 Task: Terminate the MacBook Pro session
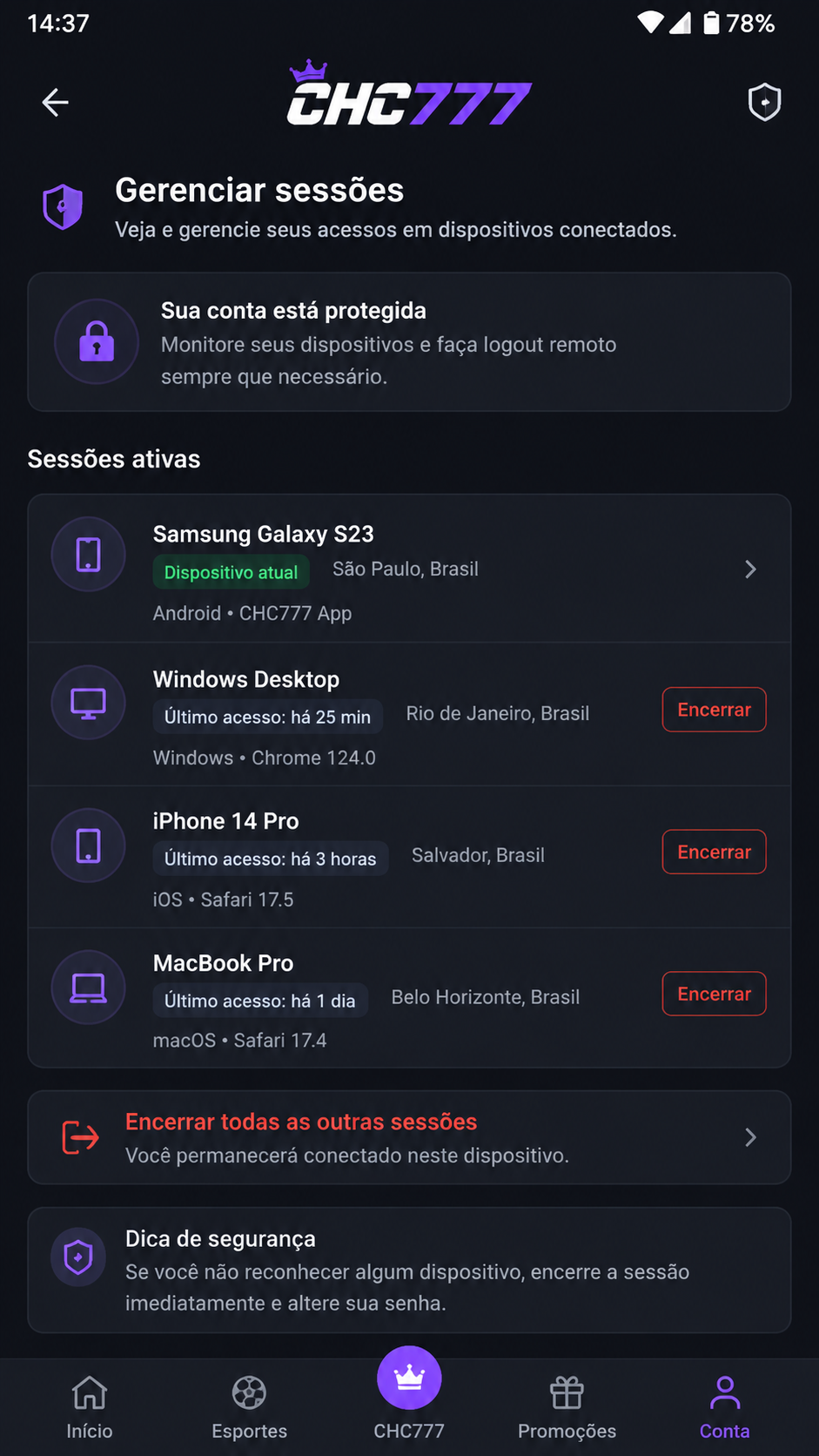click(x=714, y=994)
